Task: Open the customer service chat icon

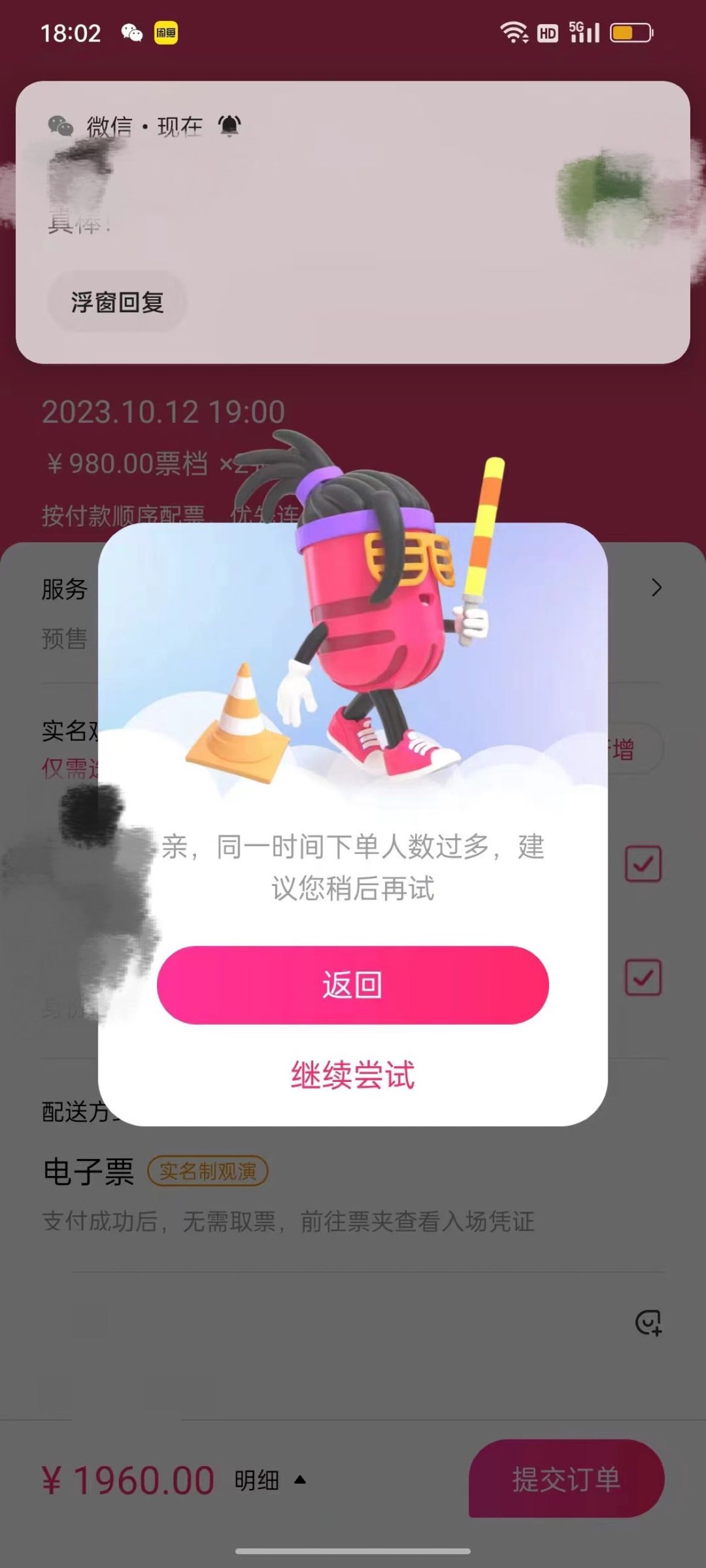Action: click(648, 1323)
